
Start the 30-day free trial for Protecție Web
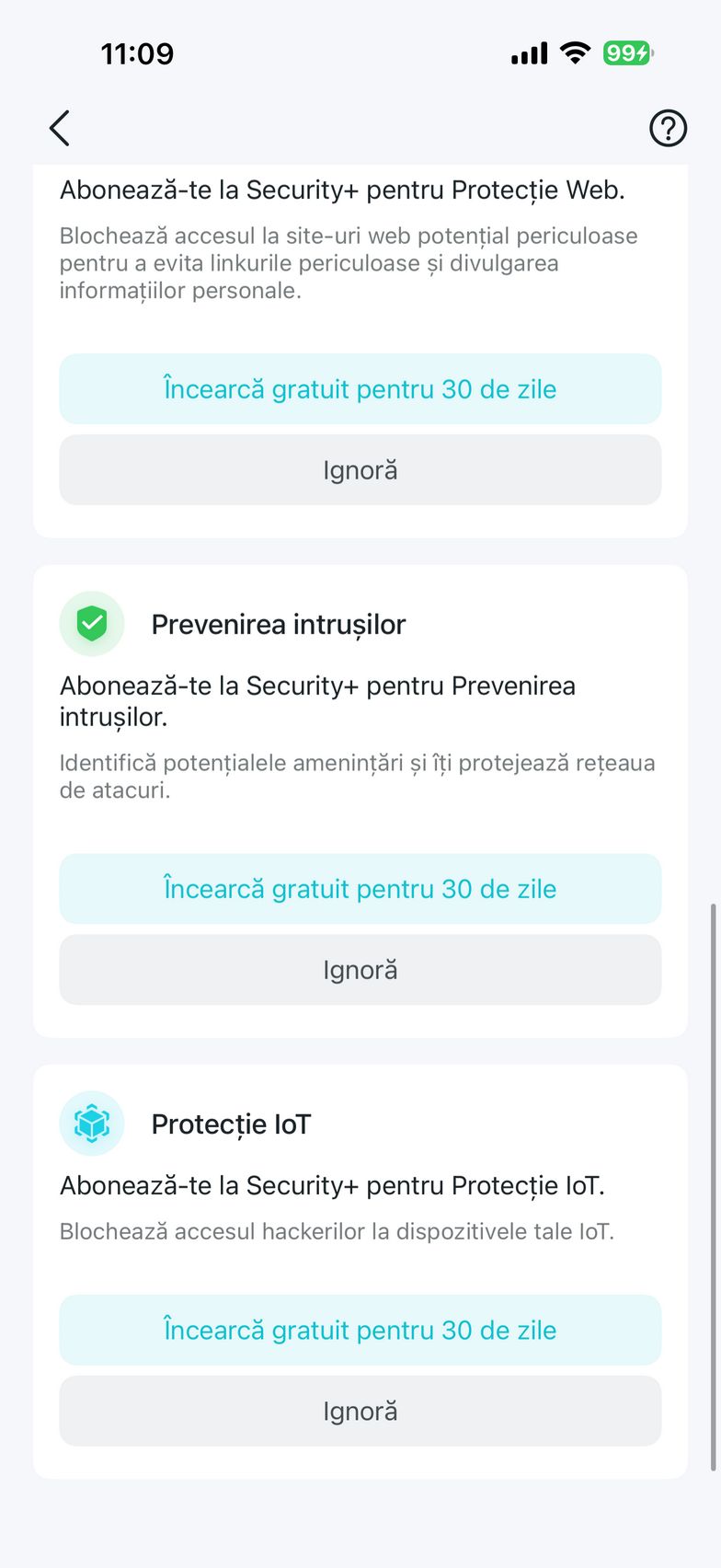coord(360,389)
